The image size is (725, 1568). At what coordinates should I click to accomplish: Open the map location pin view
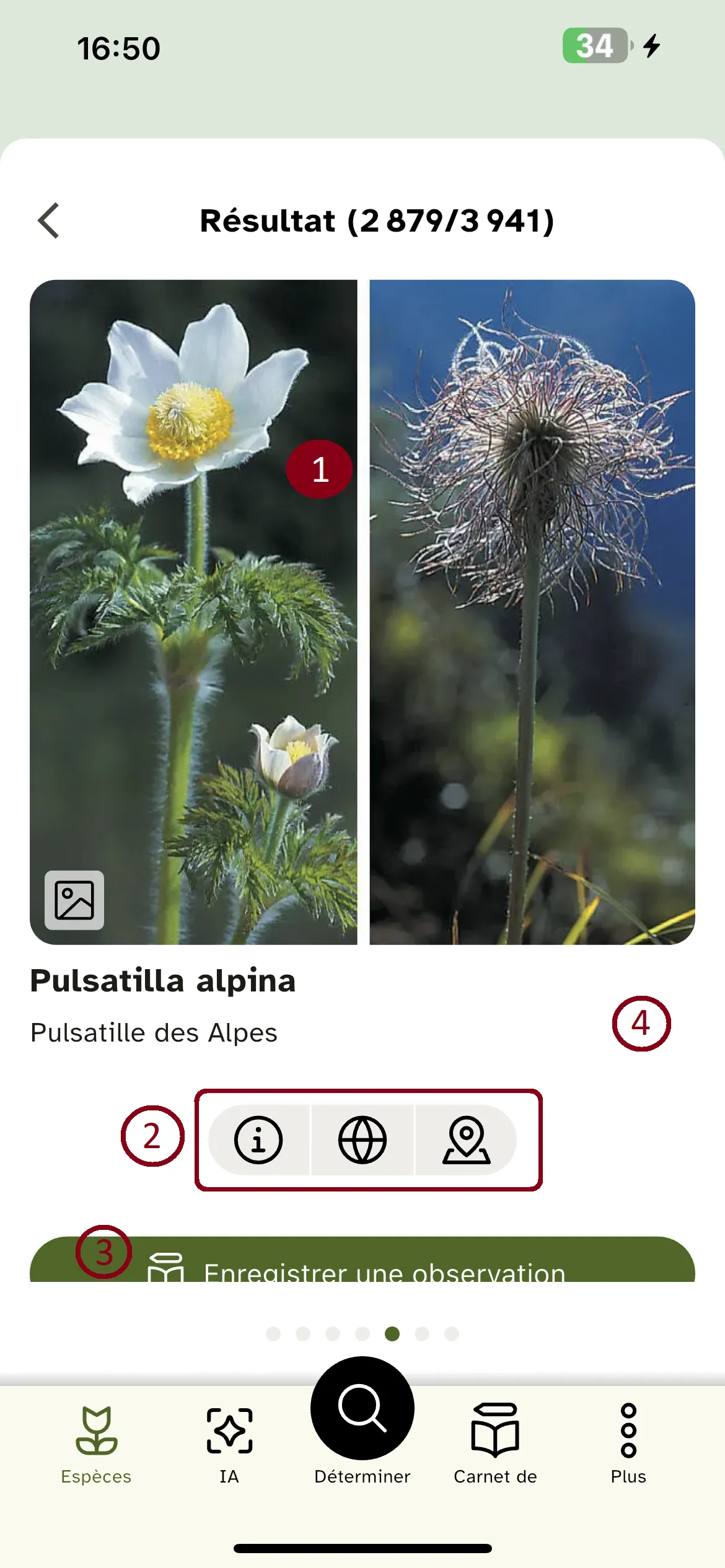coord(467,1139)
